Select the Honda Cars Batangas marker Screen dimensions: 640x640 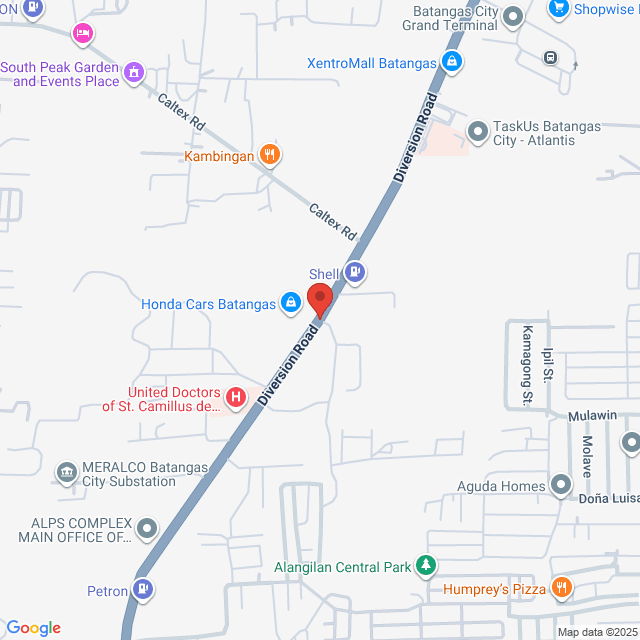click(x=290, y=302)
